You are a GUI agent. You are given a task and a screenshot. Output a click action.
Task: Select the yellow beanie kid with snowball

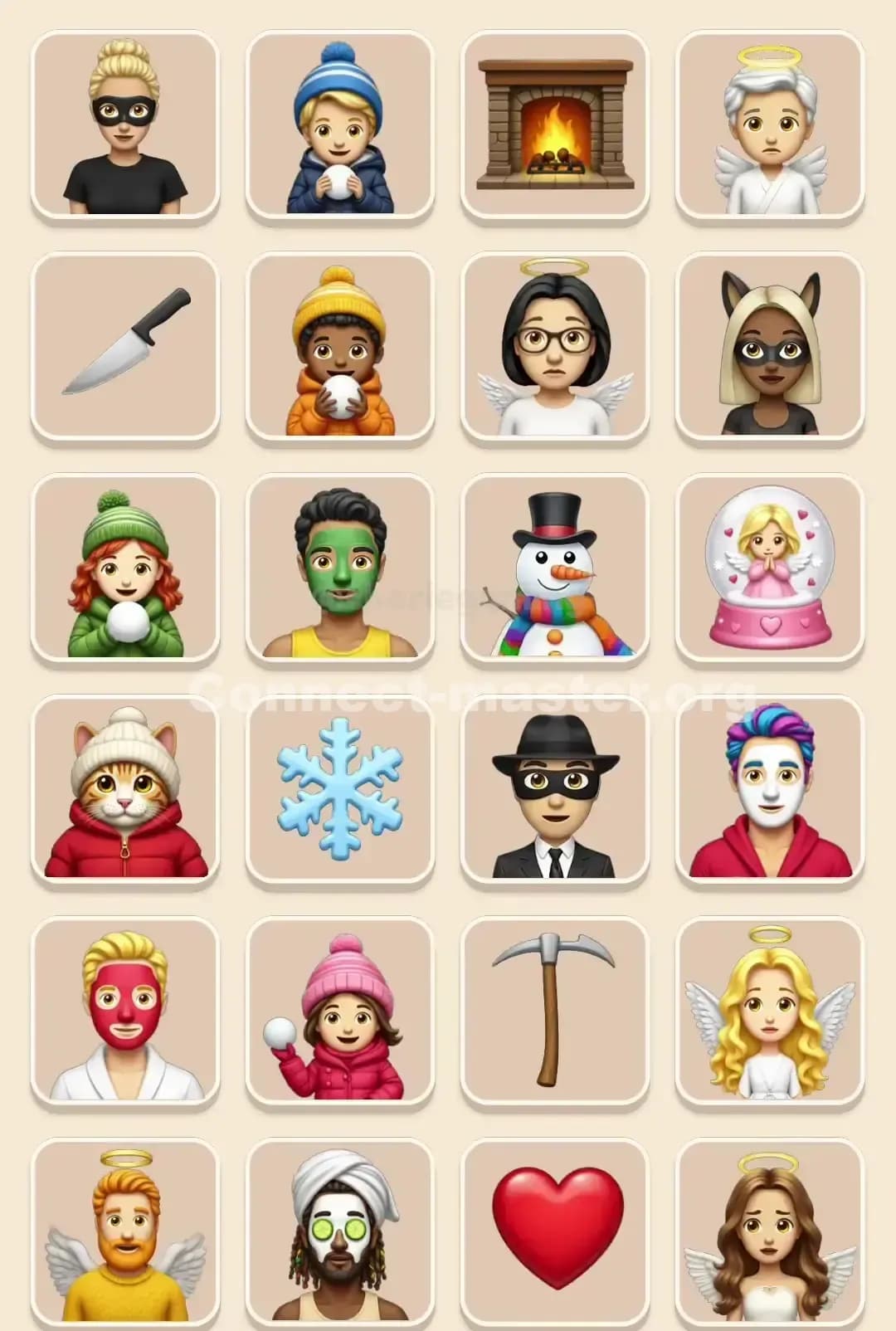pyautogui.click(x=339, y=346)
